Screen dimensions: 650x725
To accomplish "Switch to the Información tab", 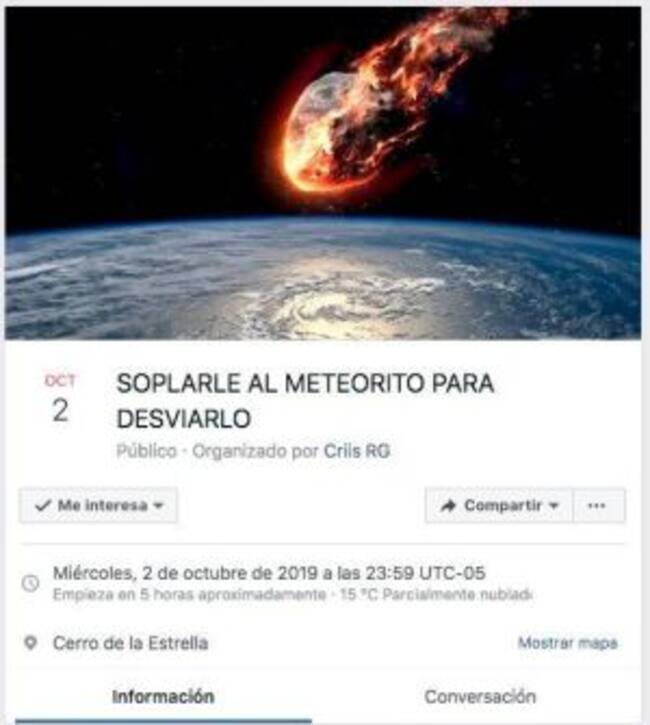I will click(x=163, y=696).
